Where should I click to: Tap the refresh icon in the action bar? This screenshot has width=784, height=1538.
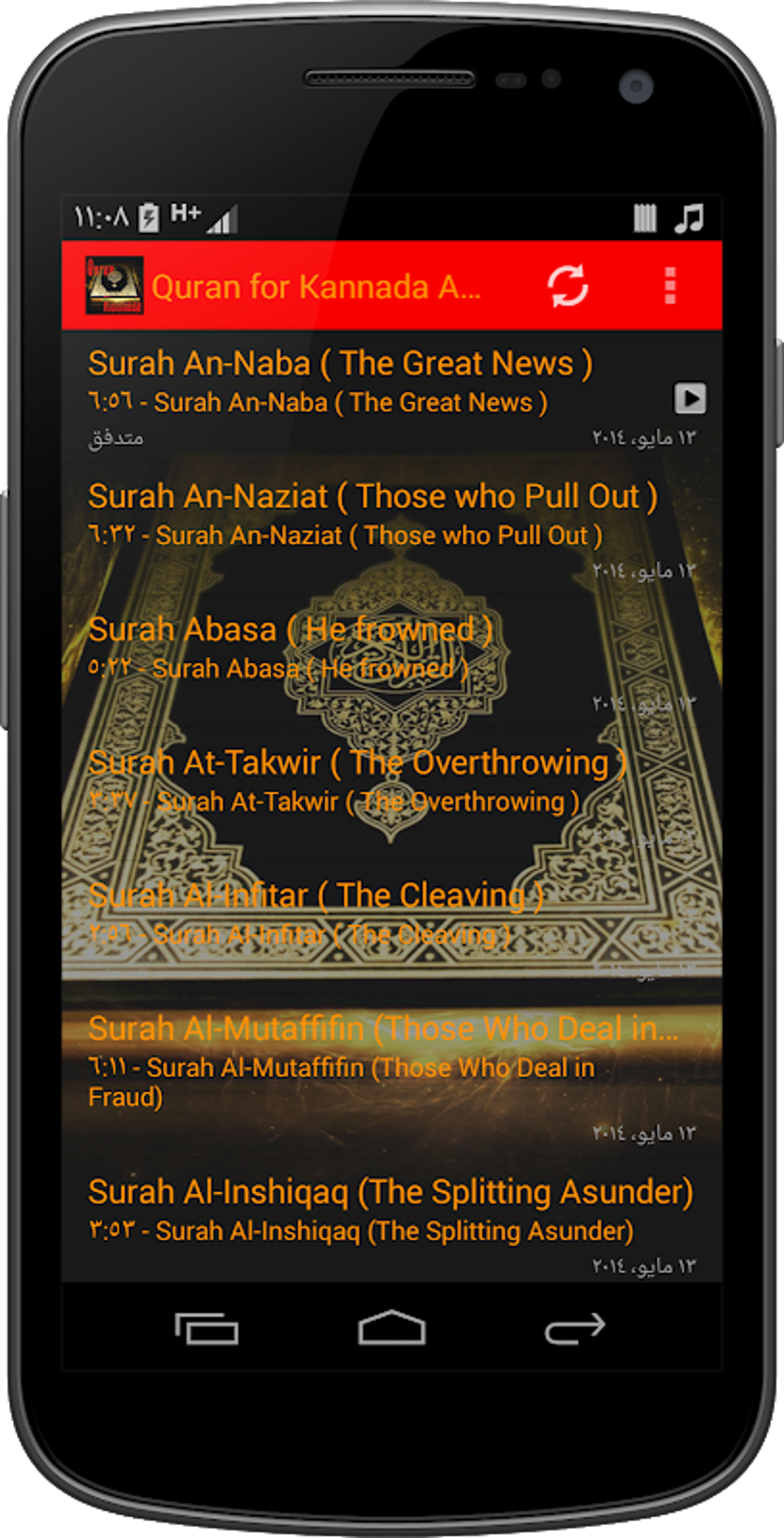(568, 287)
